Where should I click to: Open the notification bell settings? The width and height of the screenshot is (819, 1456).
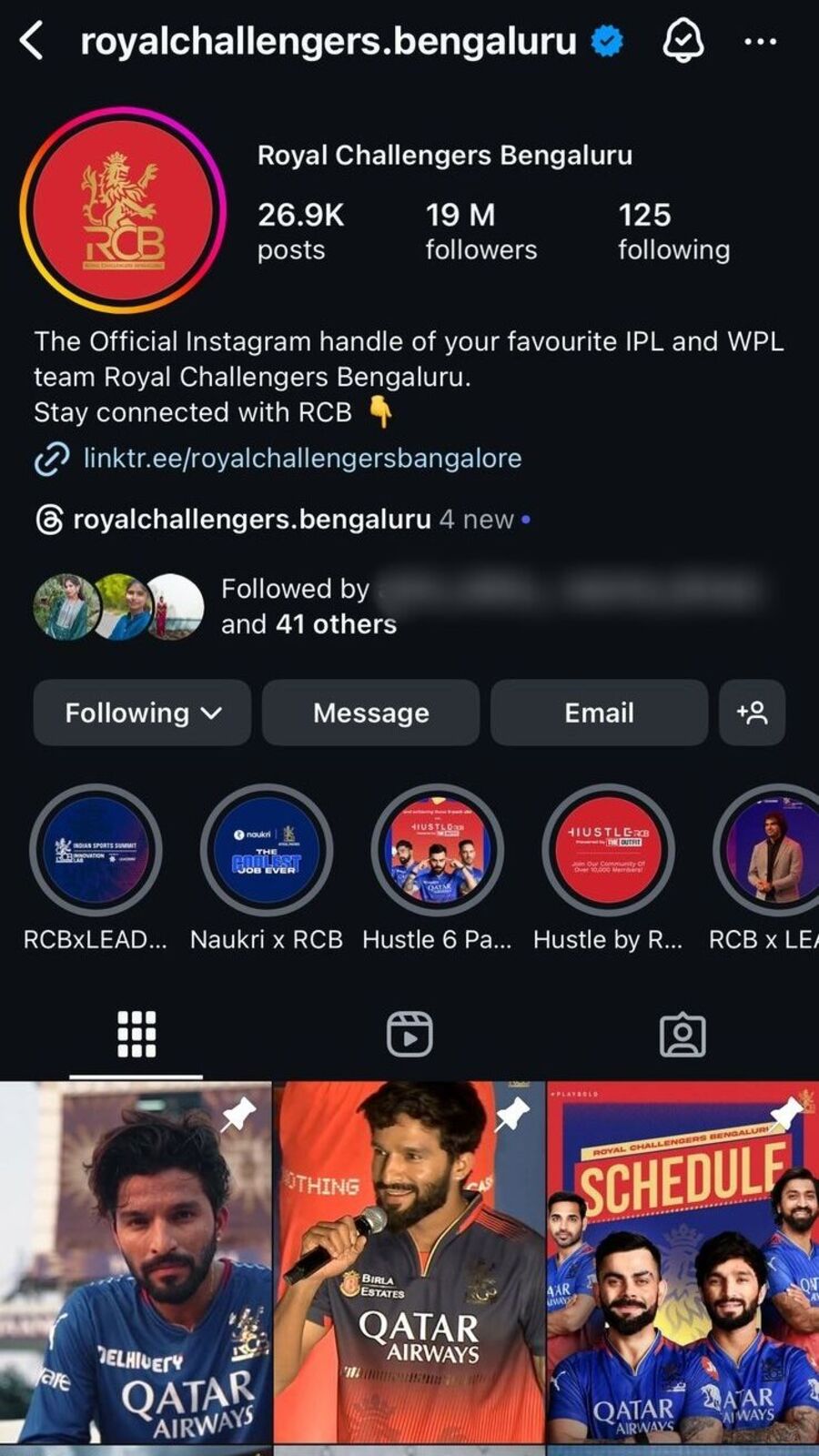683,41
